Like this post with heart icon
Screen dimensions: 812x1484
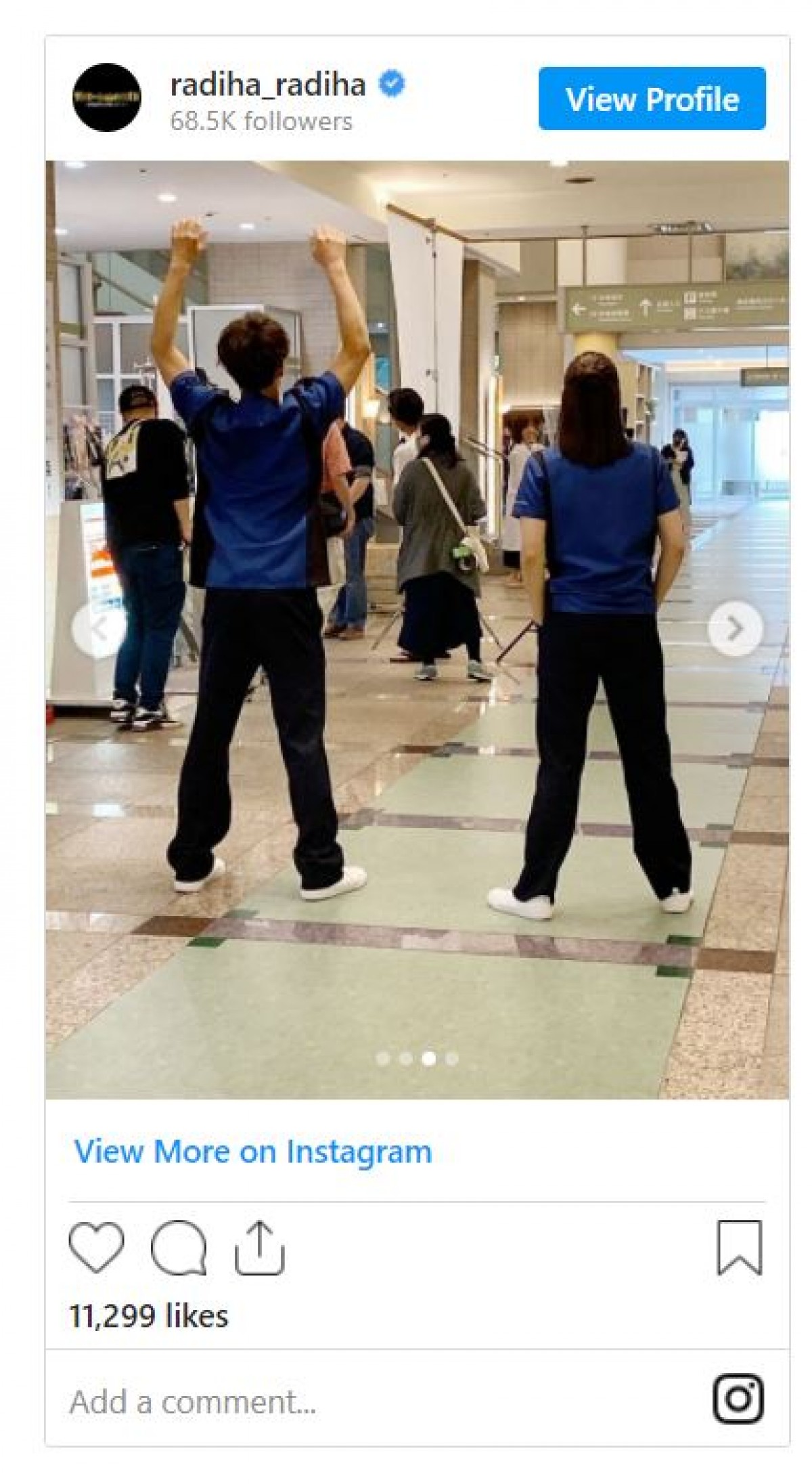click(97, 1247)
